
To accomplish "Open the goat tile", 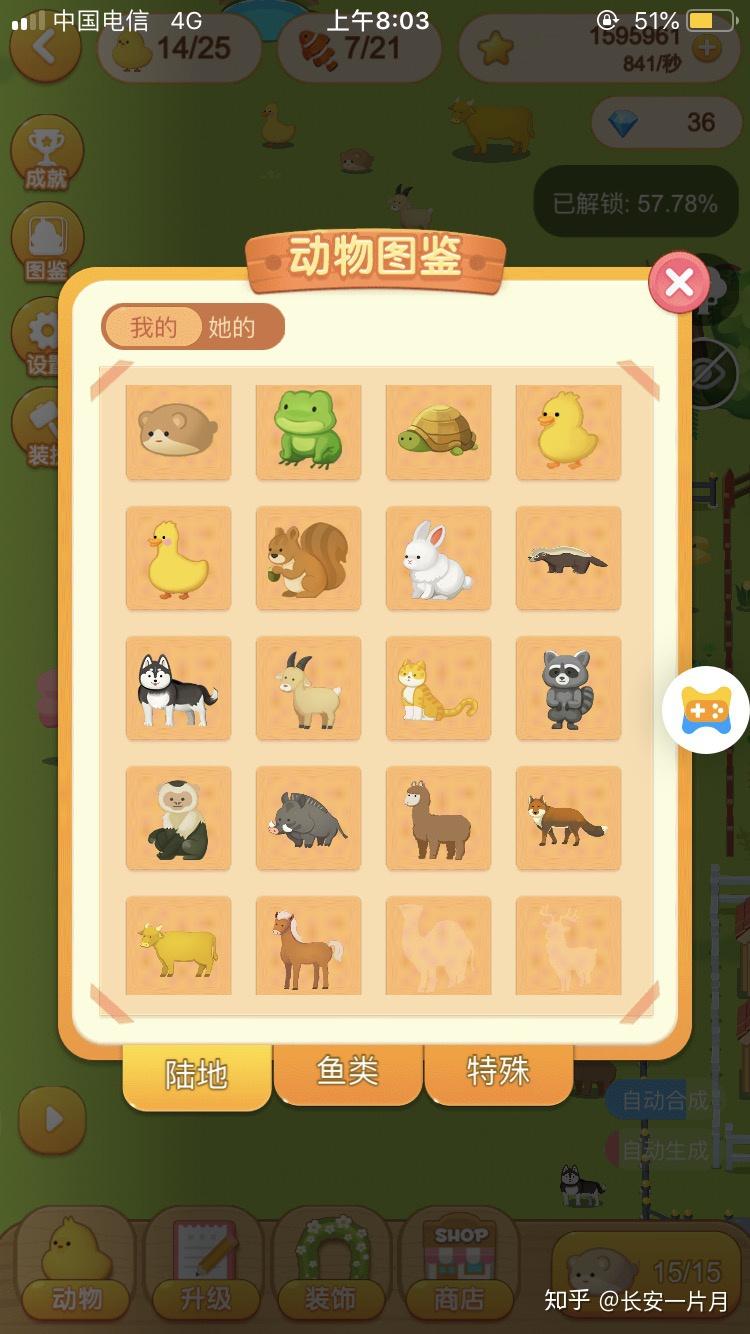I will [x=308, y=688].
